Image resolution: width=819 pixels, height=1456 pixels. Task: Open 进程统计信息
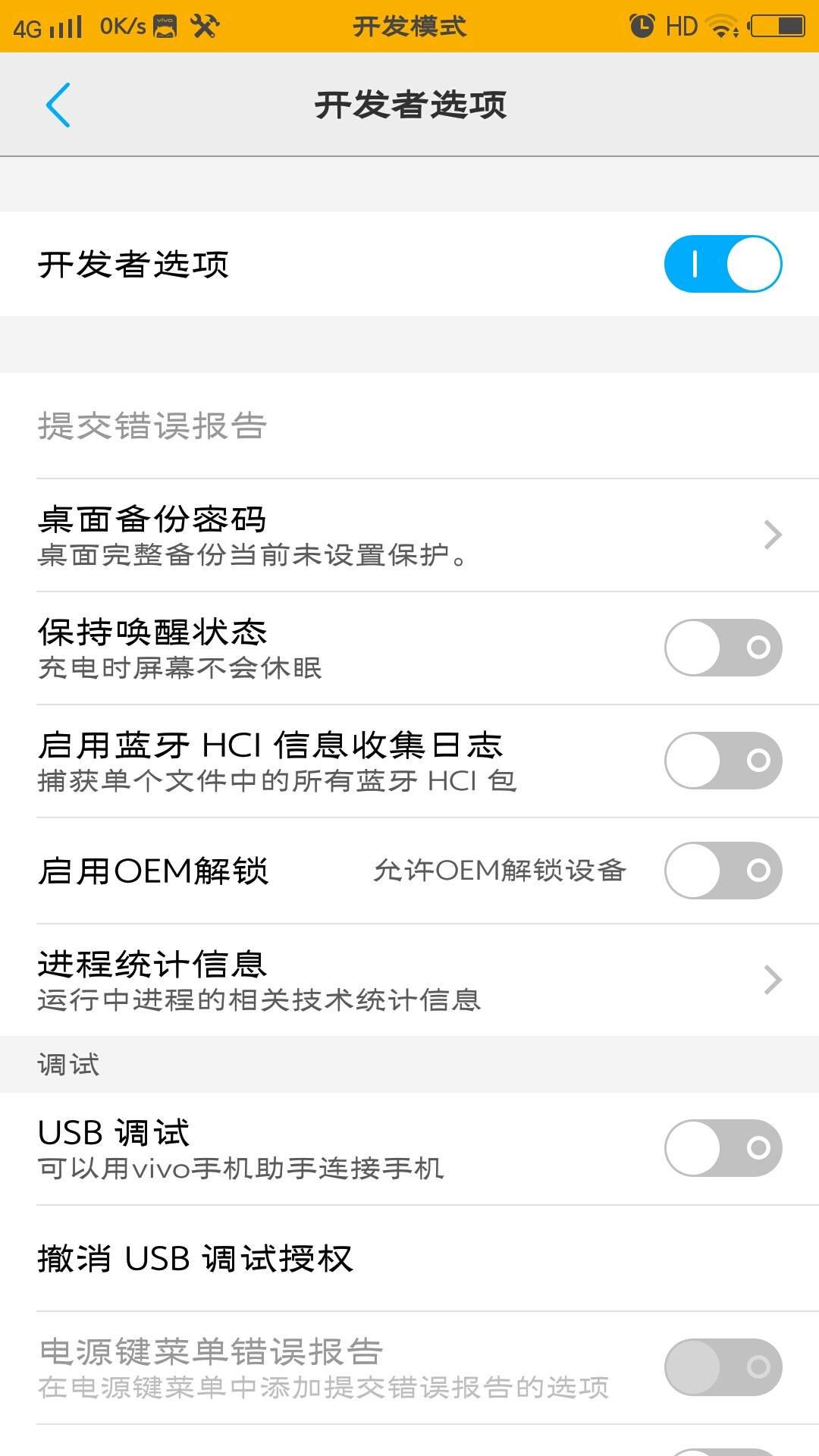click(x=409, y=981)
